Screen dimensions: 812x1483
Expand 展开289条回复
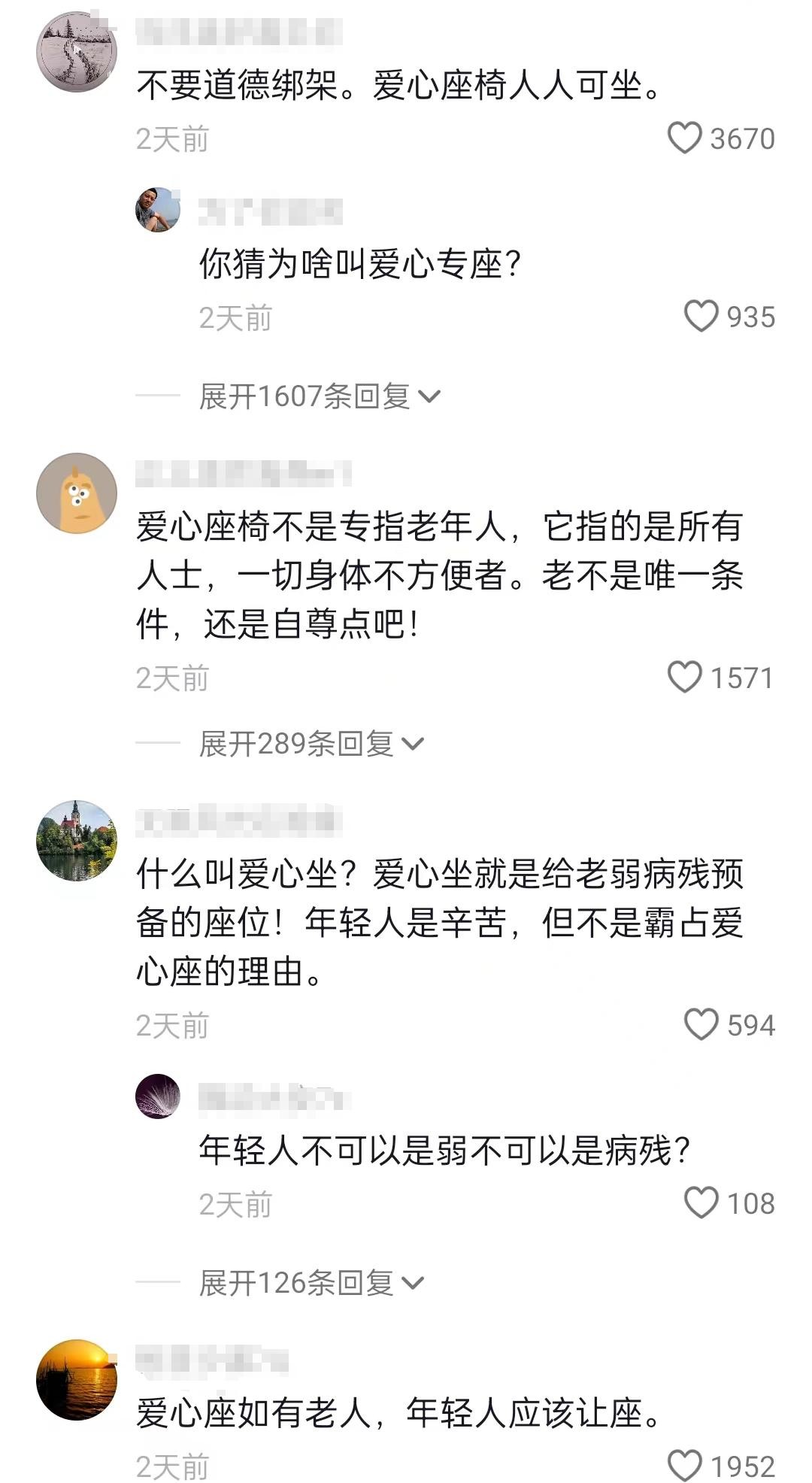311,744
